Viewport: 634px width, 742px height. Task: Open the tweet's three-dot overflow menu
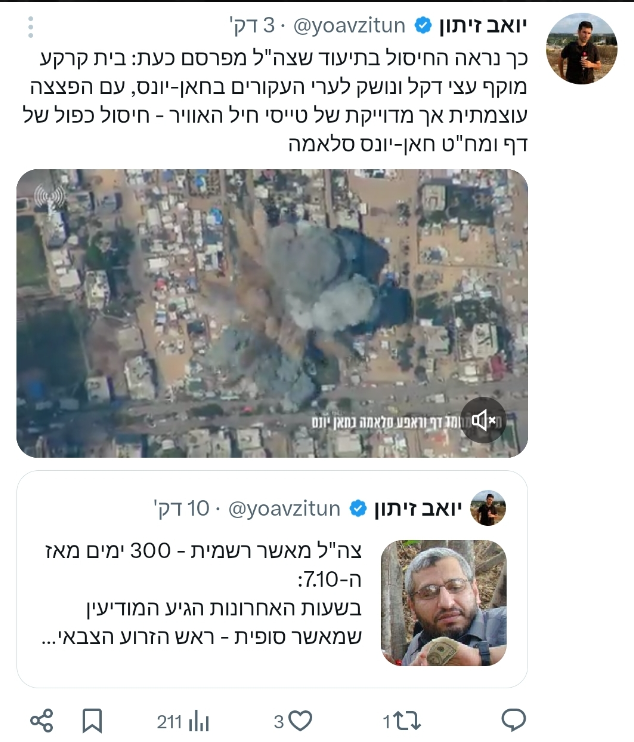click(x=31, y=25)
